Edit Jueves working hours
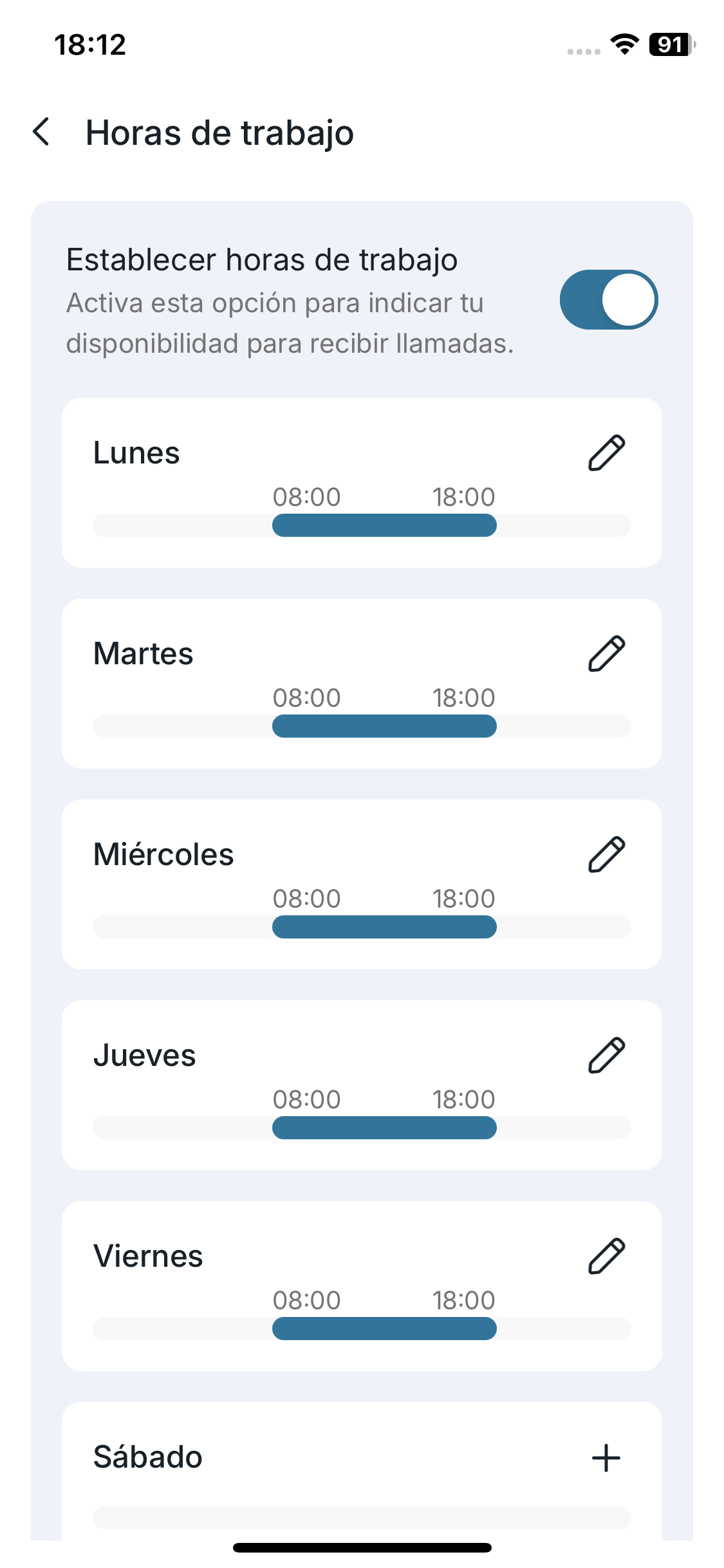Screen dimensions: 724x1568 click(606, 1056)
